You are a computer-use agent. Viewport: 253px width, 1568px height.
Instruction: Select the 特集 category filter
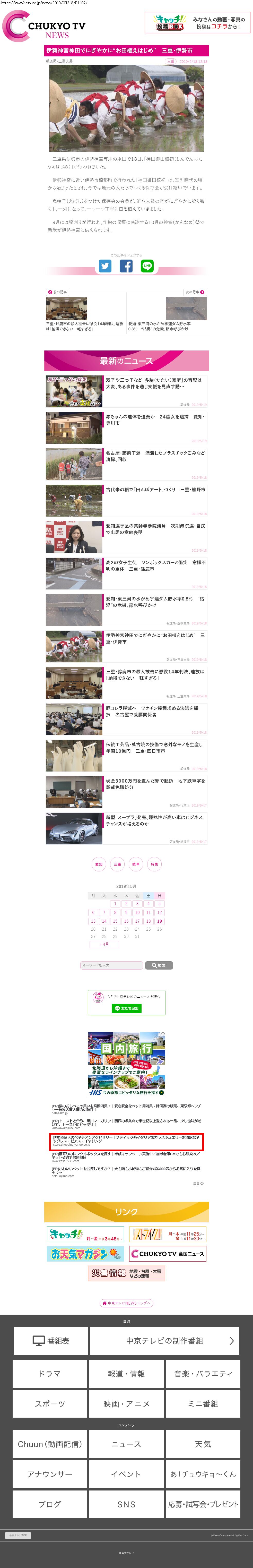[x=154, y=864]
